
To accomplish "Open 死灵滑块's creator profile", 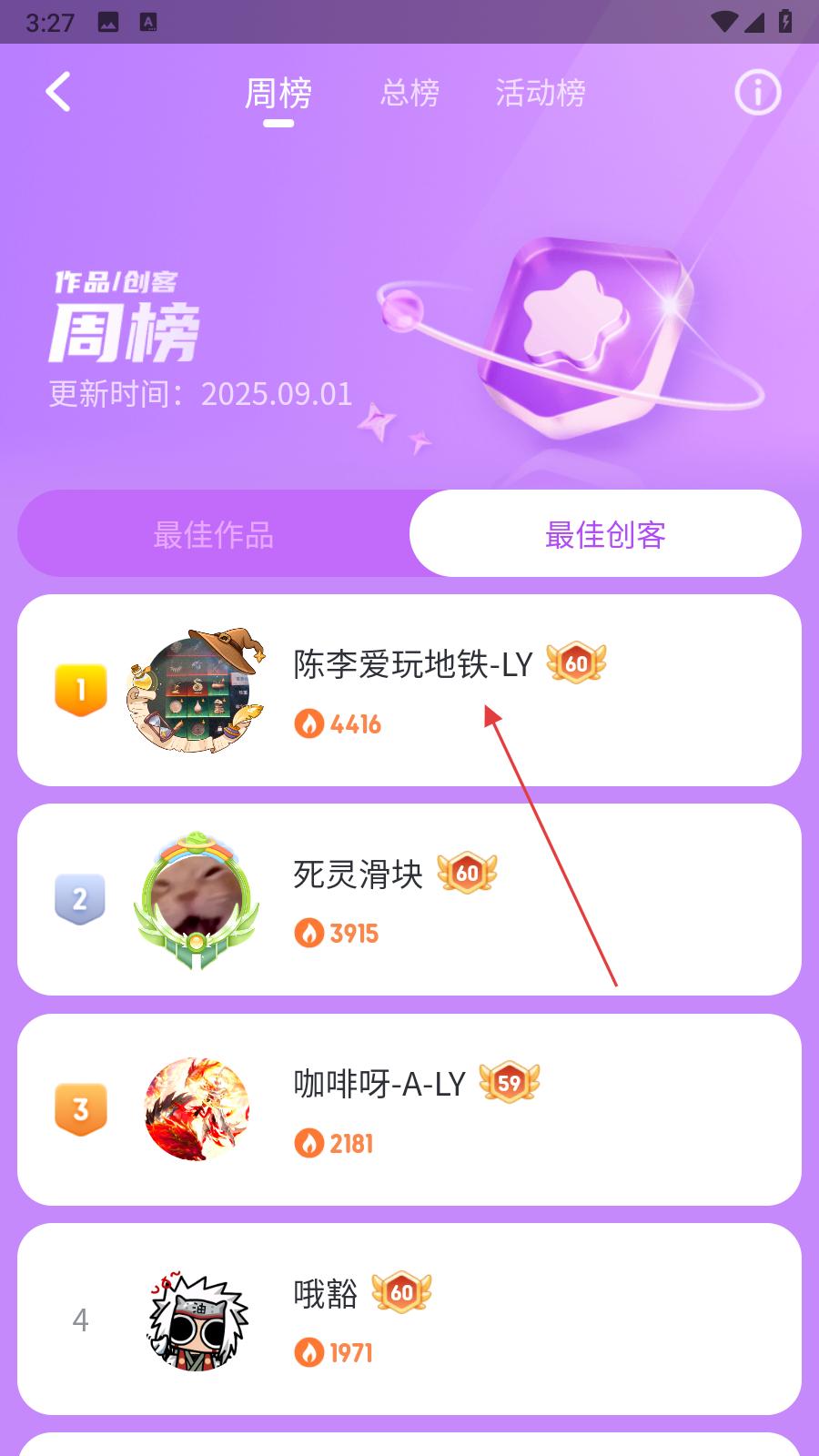I will click(358, 875).
